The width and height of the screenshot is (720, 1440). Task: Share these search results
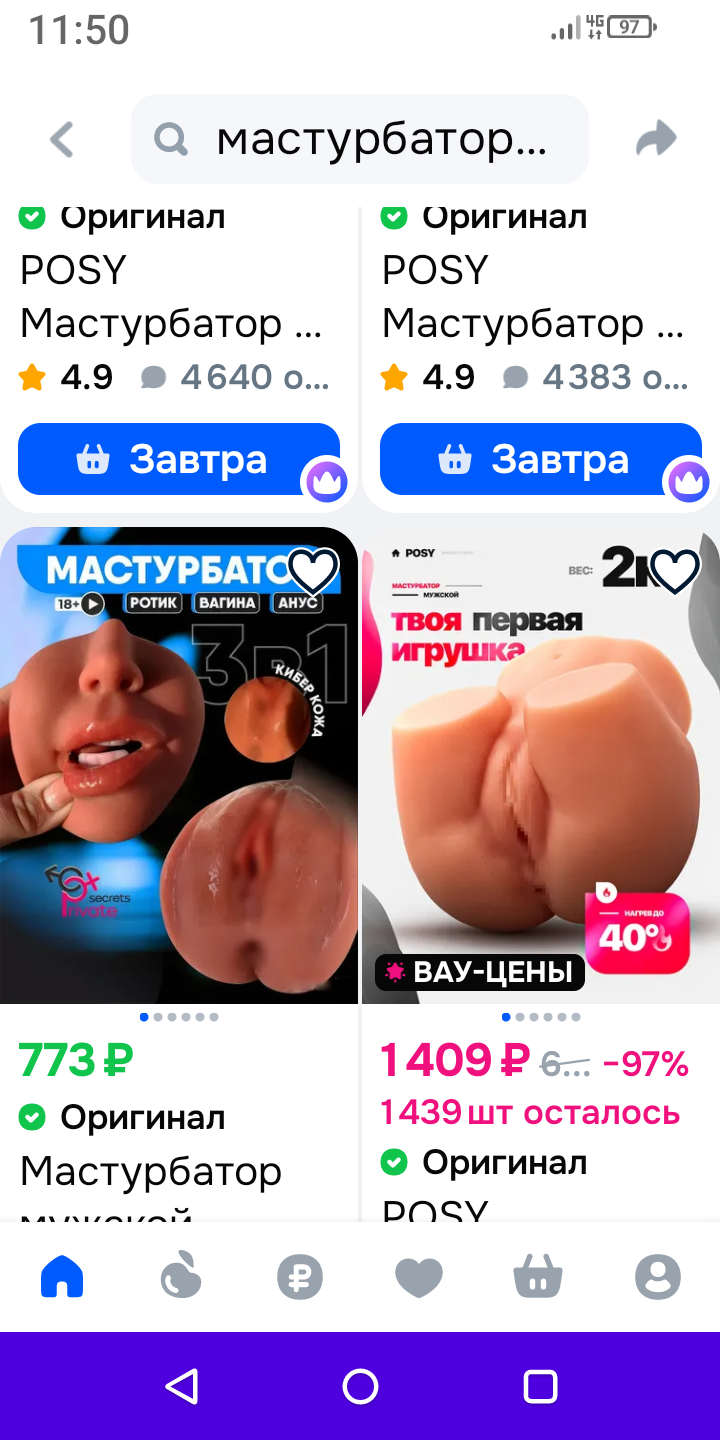coord(656,140)
